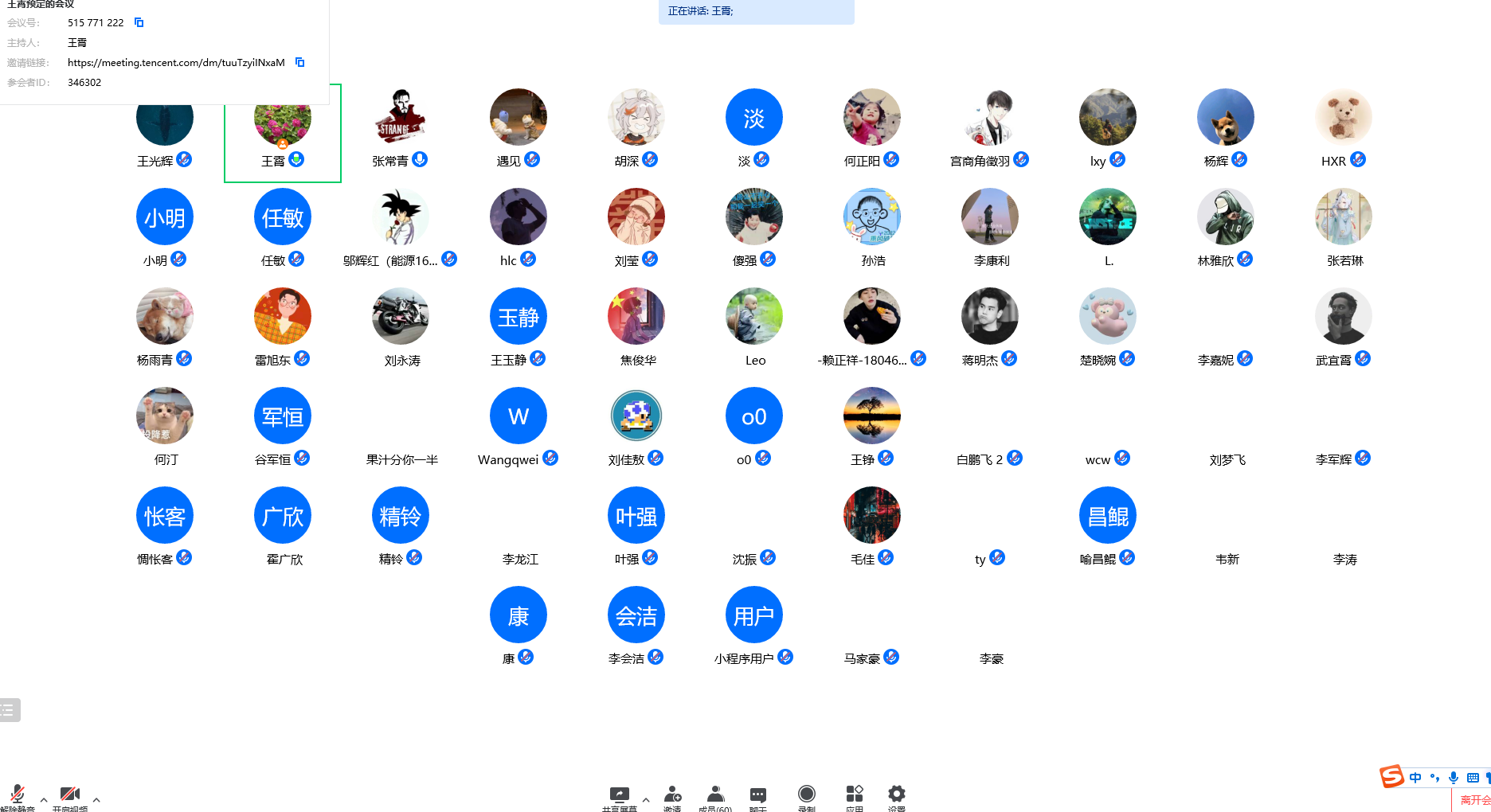Select participant tile 李会洁
The image size is (1491, 812).
click(x=636, y=625)
